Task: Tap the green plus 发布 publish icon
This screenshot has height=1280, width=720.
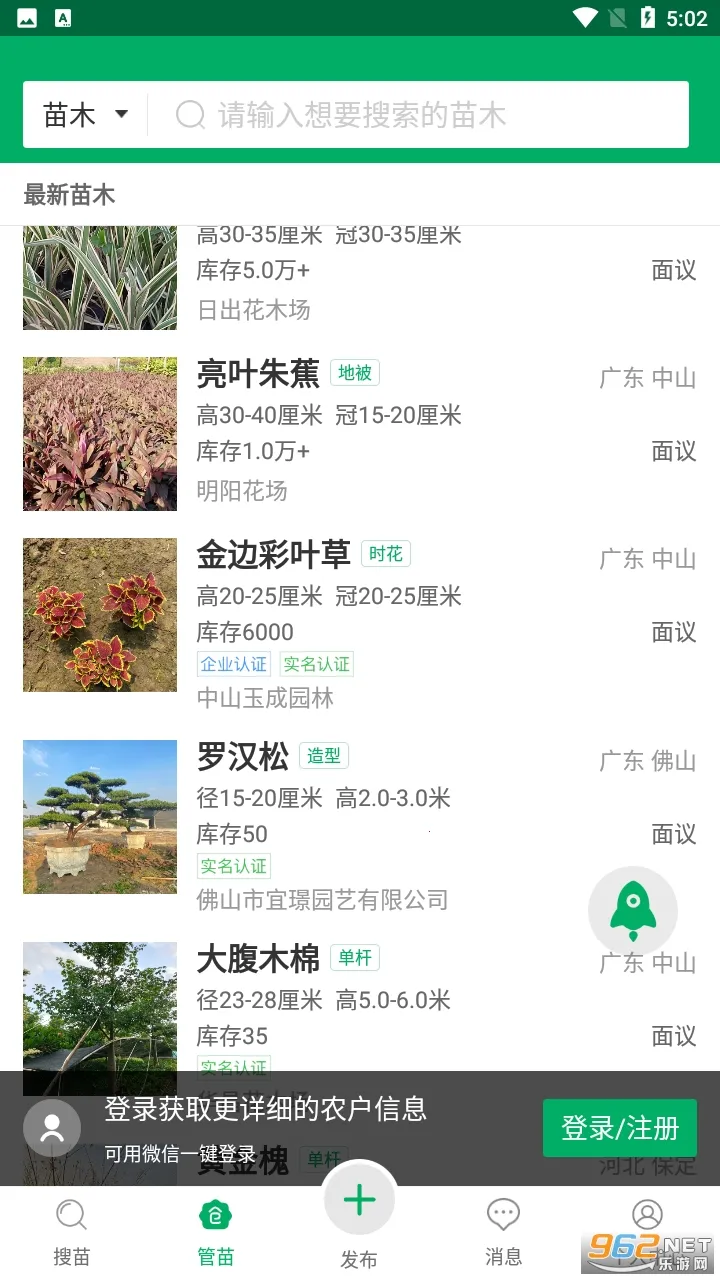Action: point(359,1200)
